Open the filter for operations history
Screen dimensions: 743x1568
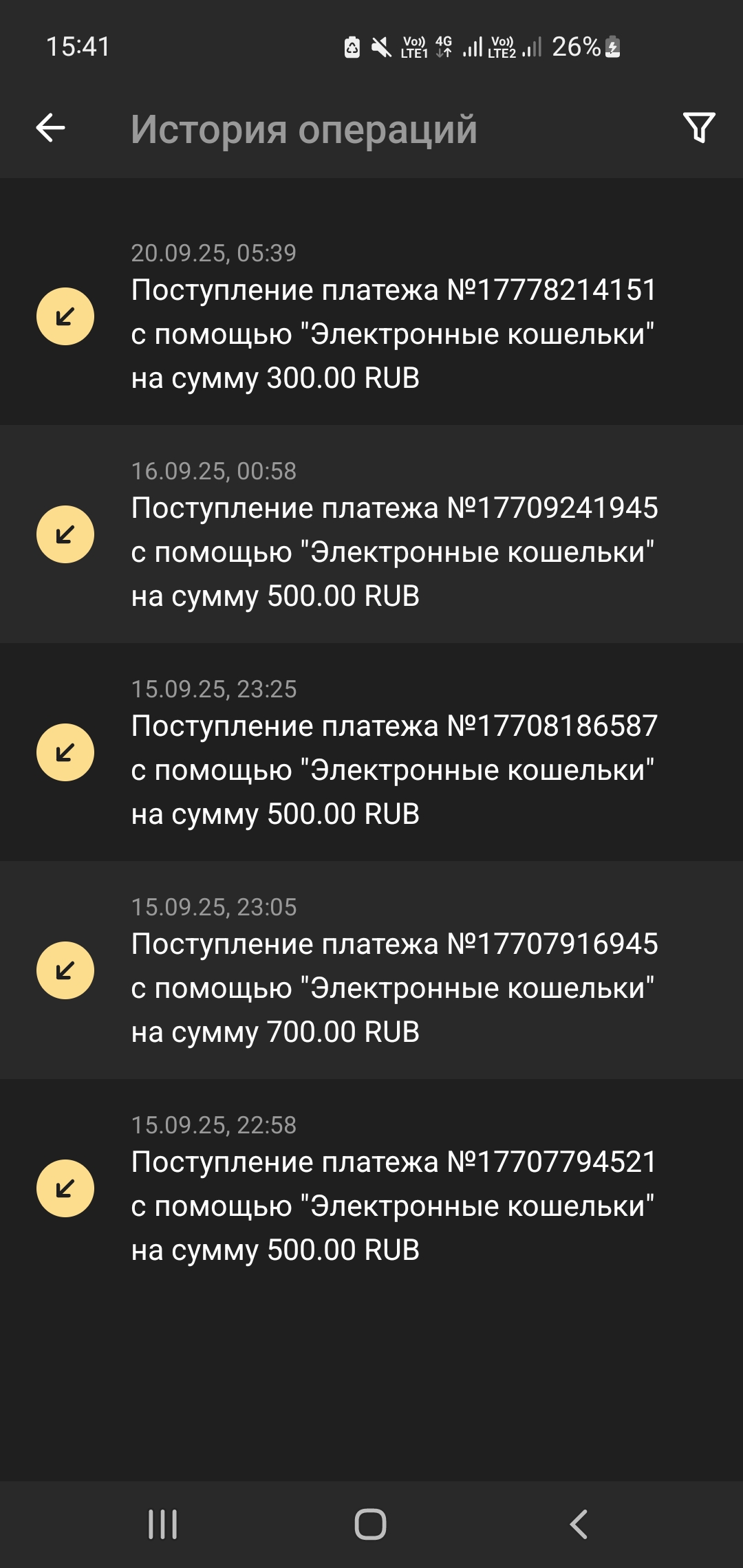pyautogui.click(x=699, y=128)
